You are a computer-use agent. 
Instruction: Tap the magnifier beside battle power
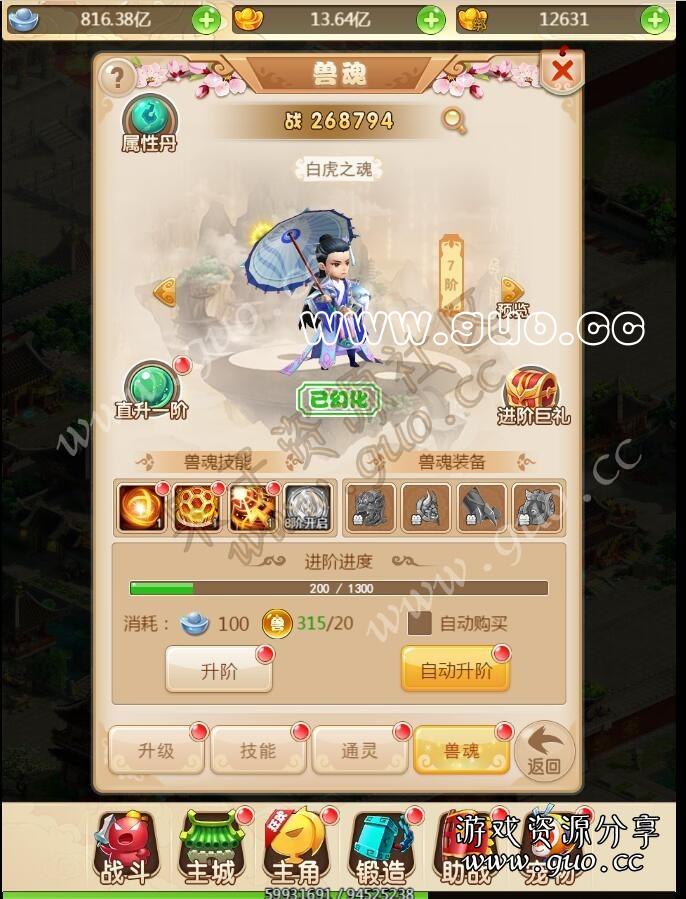[x=455, y=121]
